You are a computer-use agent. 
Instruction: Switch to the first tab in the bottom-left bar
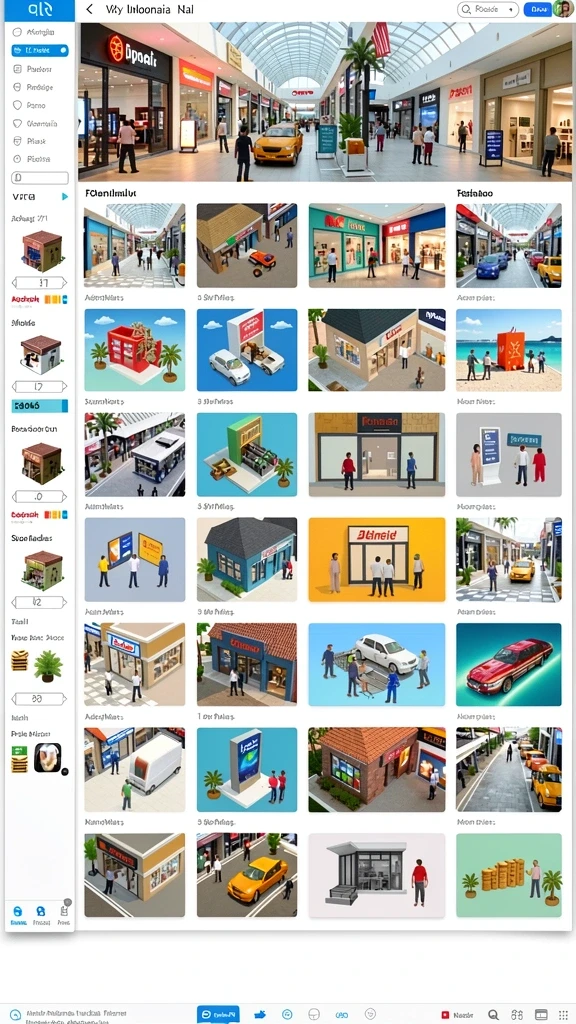tap(18, 914)
